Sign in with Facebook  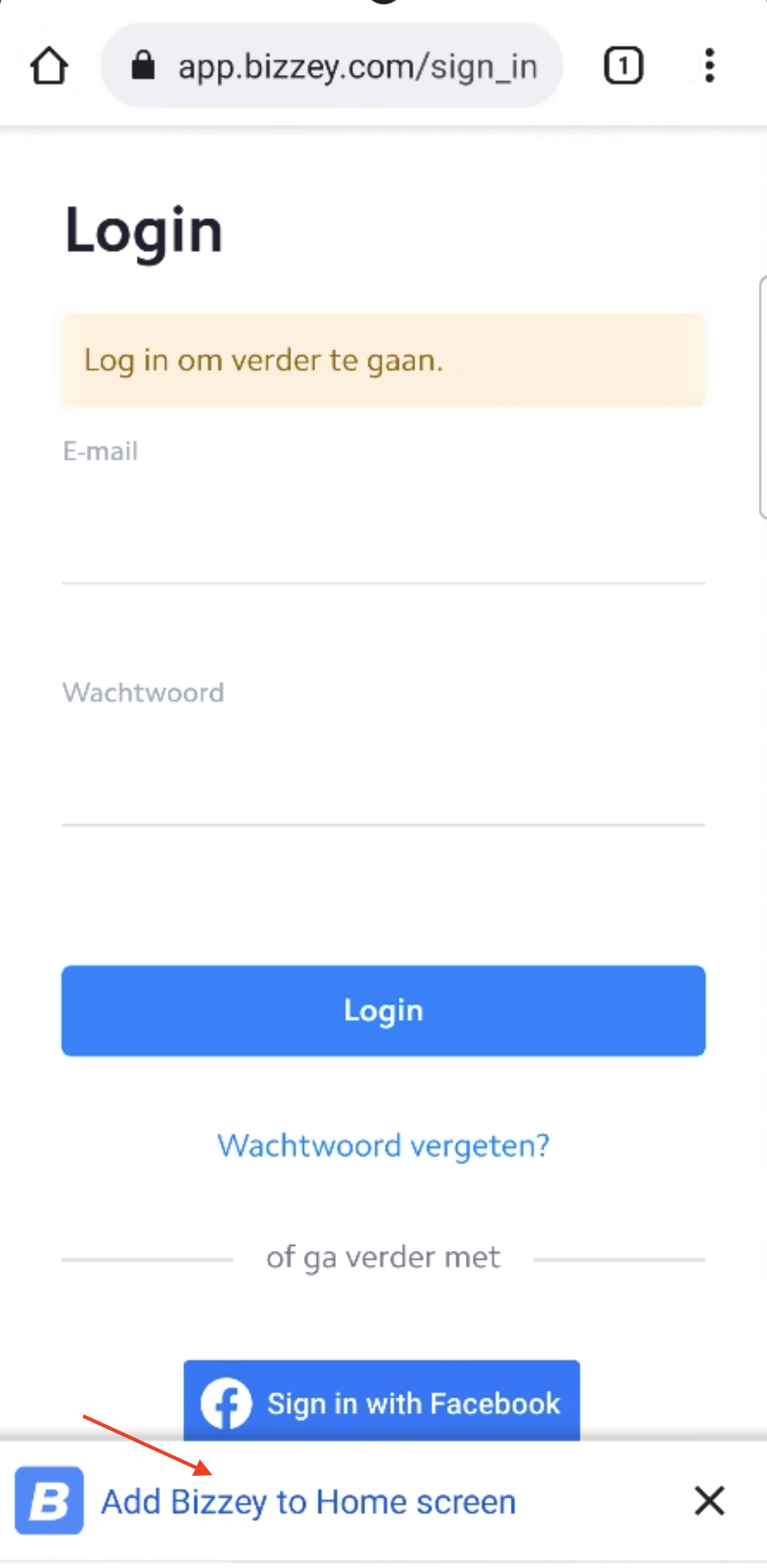pos(381,1402)
